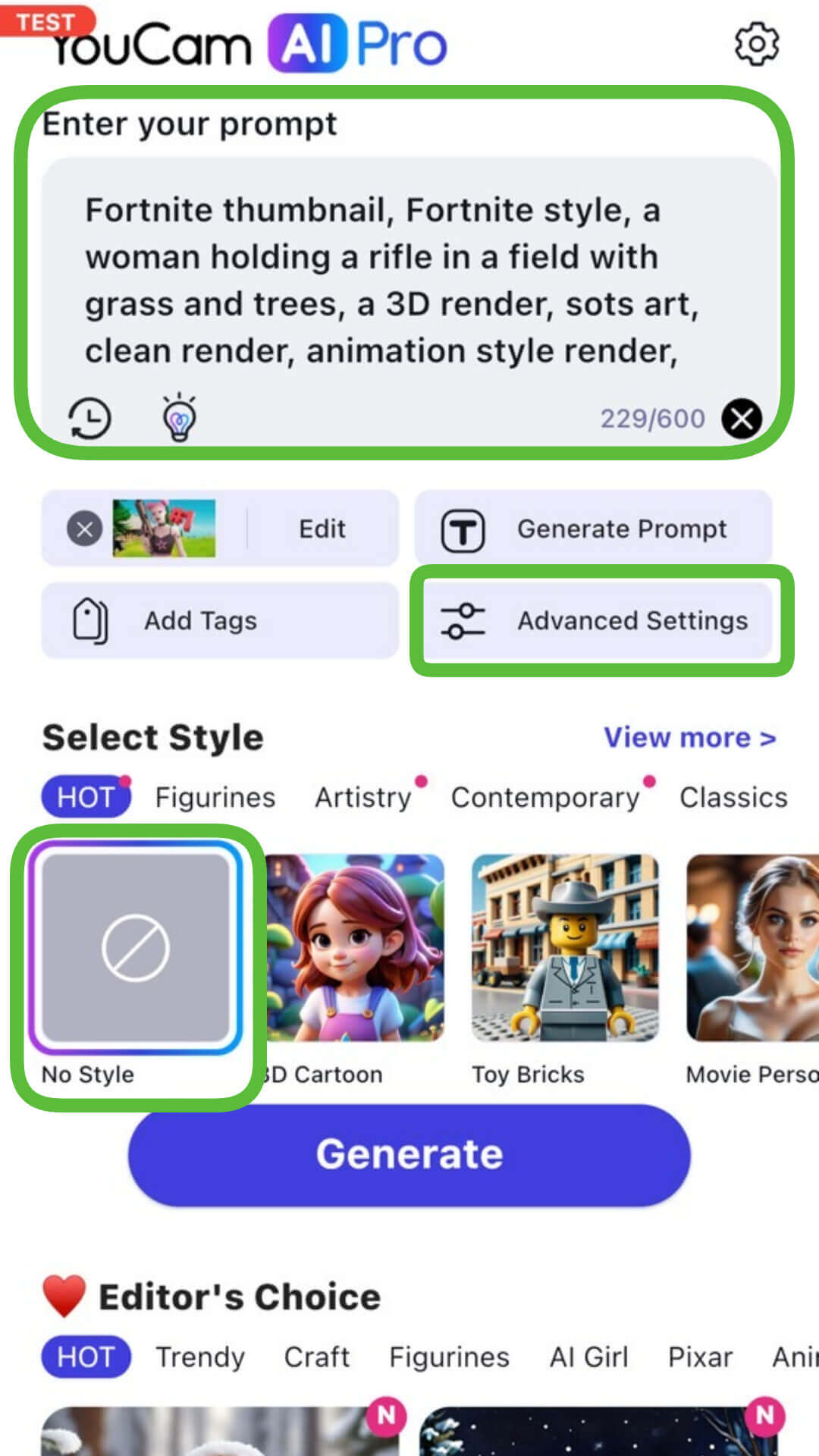
Task: Remove the attached reference image
Action: (x=85, y=529)
